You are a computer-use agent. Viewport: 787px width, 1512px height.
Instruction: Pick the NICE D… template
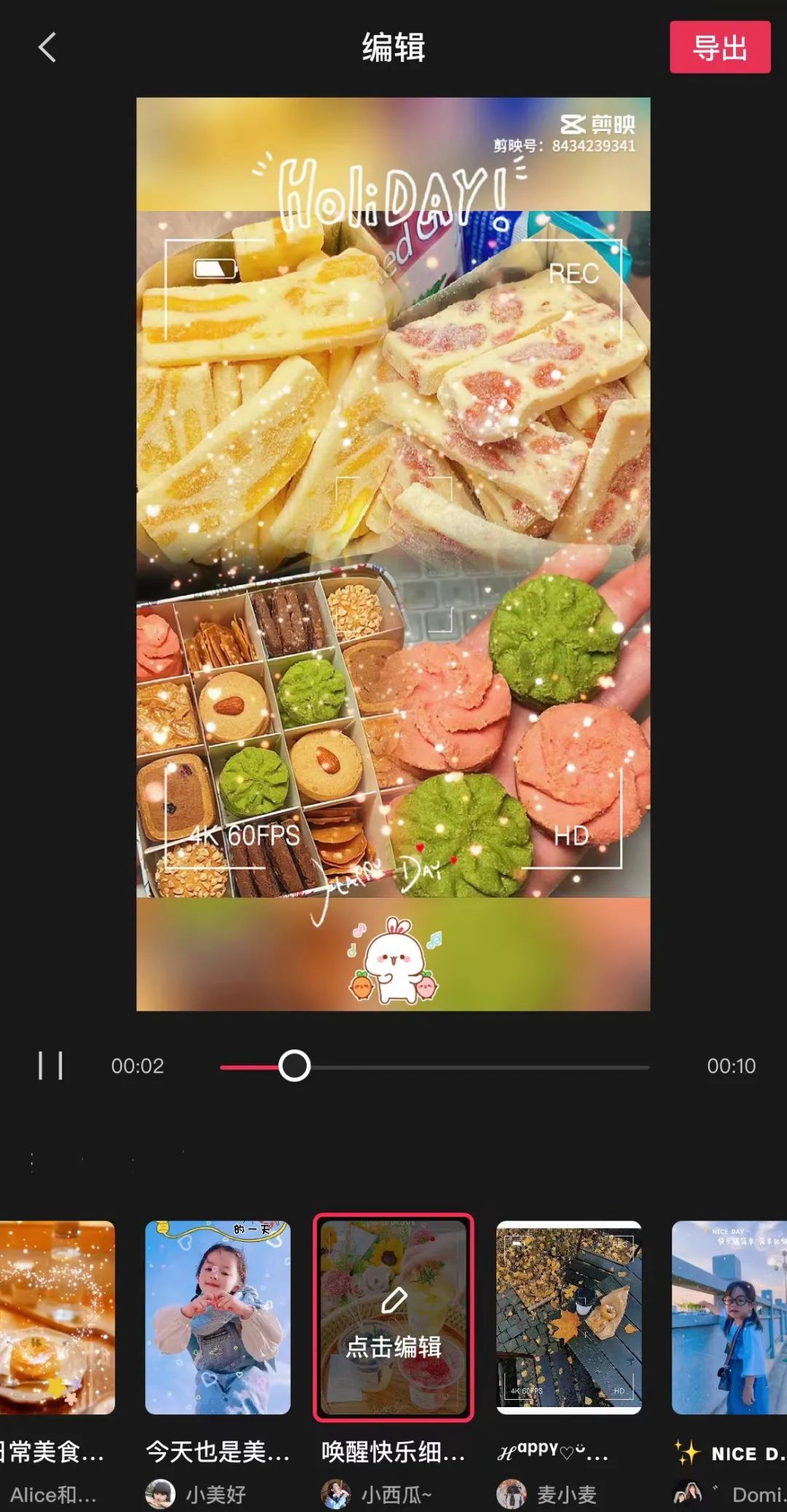[729, 1317]
